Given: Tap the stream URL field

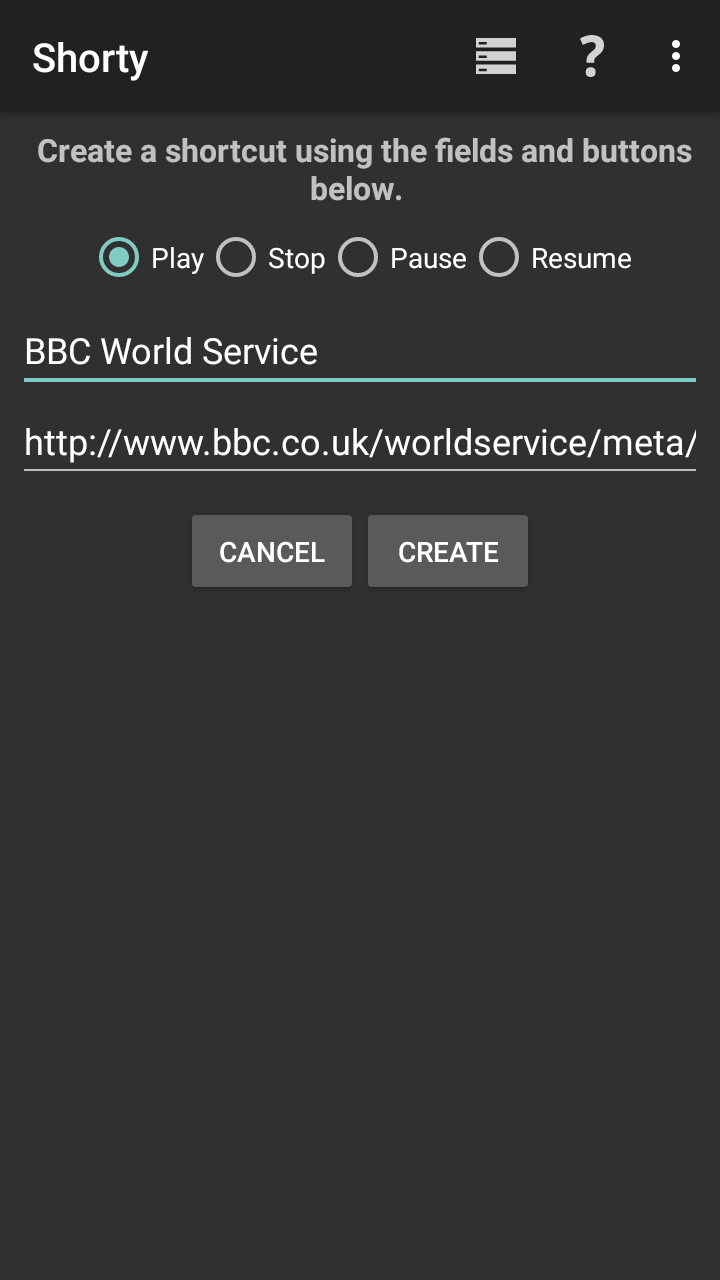Looking at the screenshot, I should click(359, 442).
